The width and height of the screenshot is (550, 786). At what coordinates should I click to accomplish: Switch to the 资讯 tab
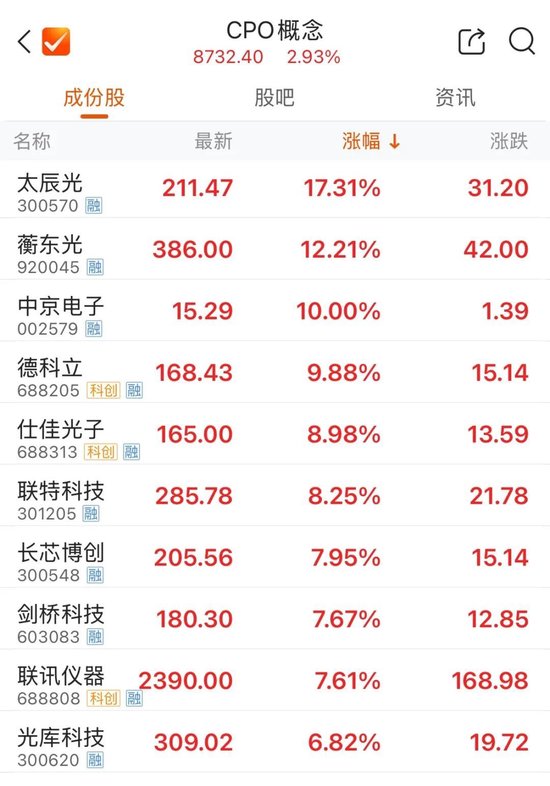point(455,97)
